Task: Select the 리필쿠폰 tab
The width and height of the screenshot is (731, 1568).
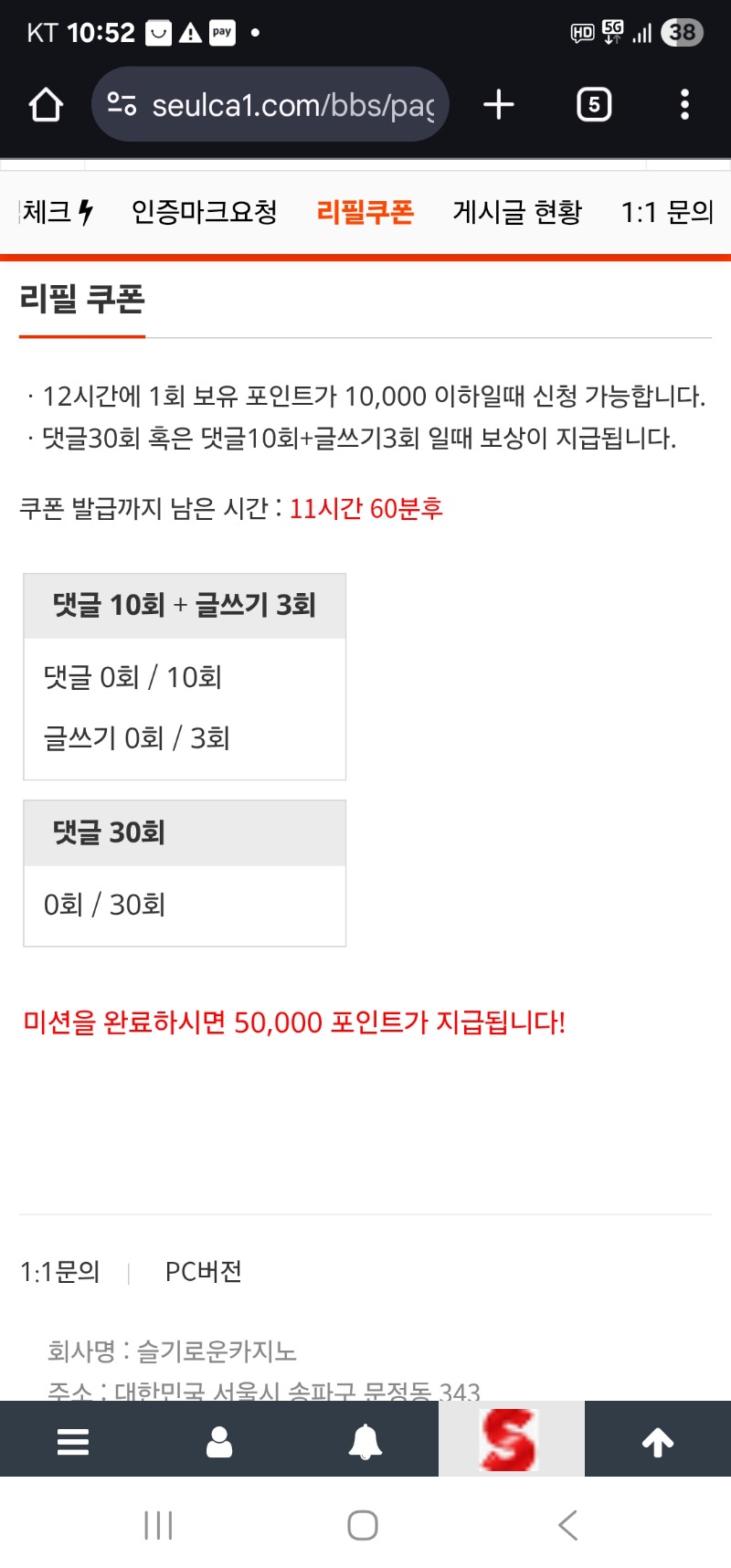Action: (x=365, y=212)
